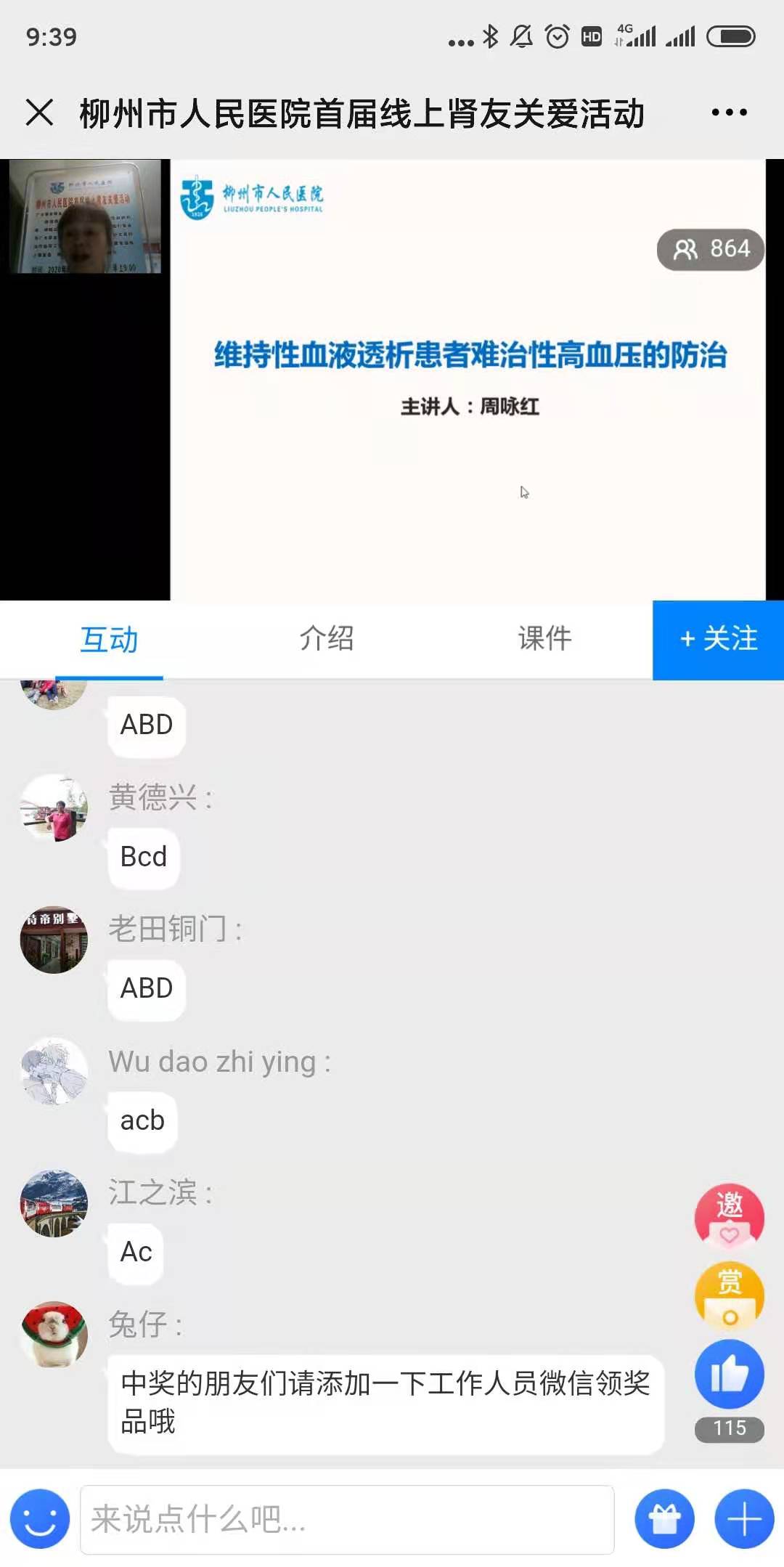Open the viewer count badge showing 864
Screen dimensions: 784x1567
710,249
